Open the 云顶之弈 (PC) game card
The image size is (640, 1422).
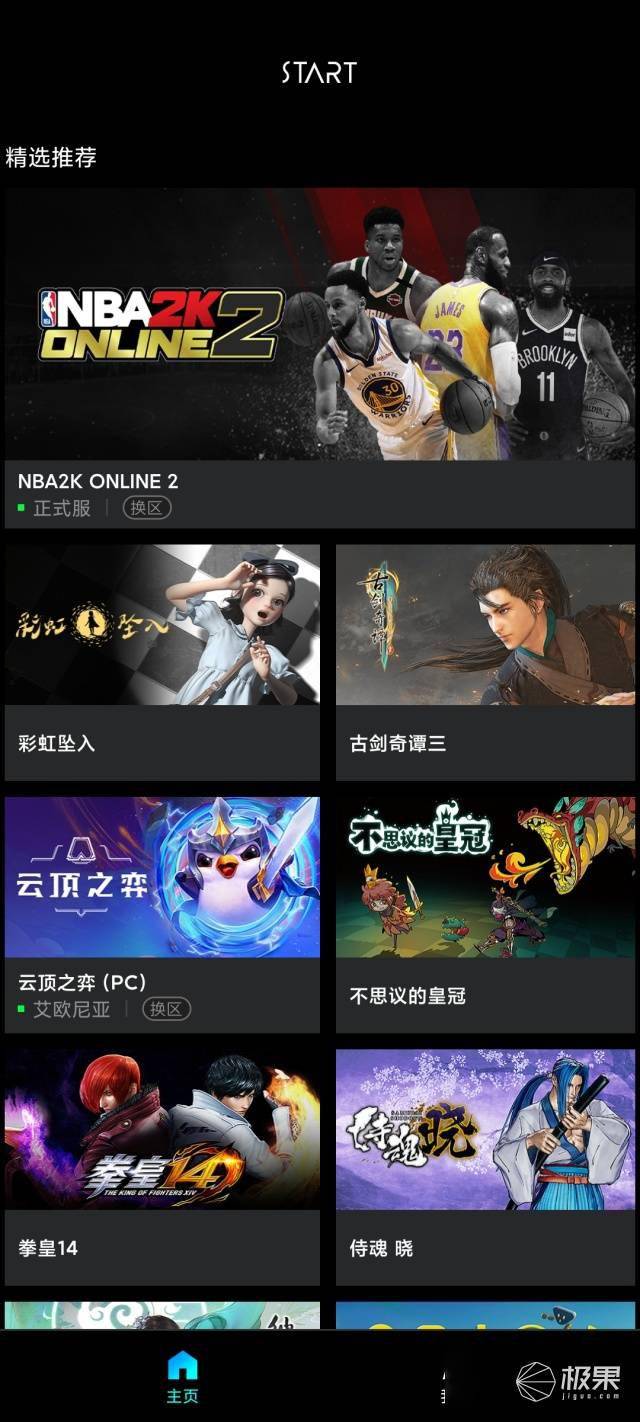point(162,878)
